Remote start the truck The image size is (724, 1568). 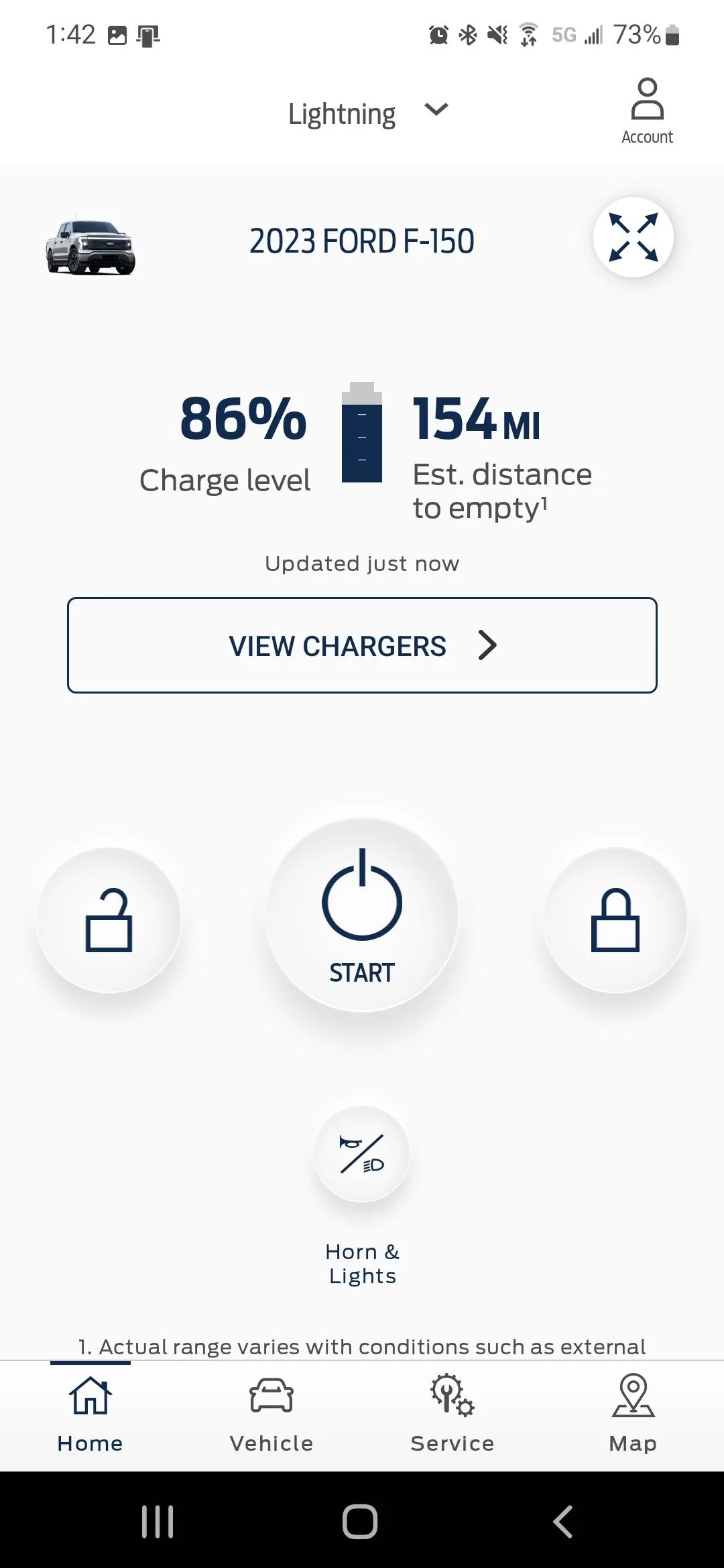362,915
